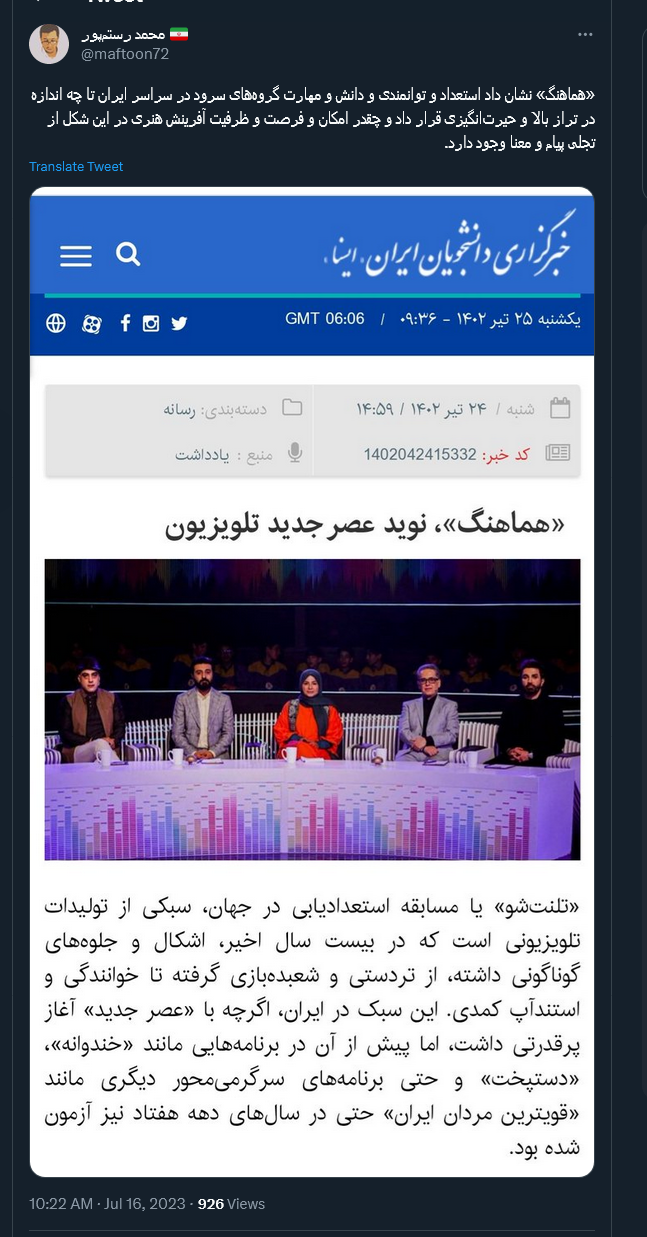647x1237 pixels.
Task: Open the tweet's three-dot overflow menu
Action: (586, 35)
